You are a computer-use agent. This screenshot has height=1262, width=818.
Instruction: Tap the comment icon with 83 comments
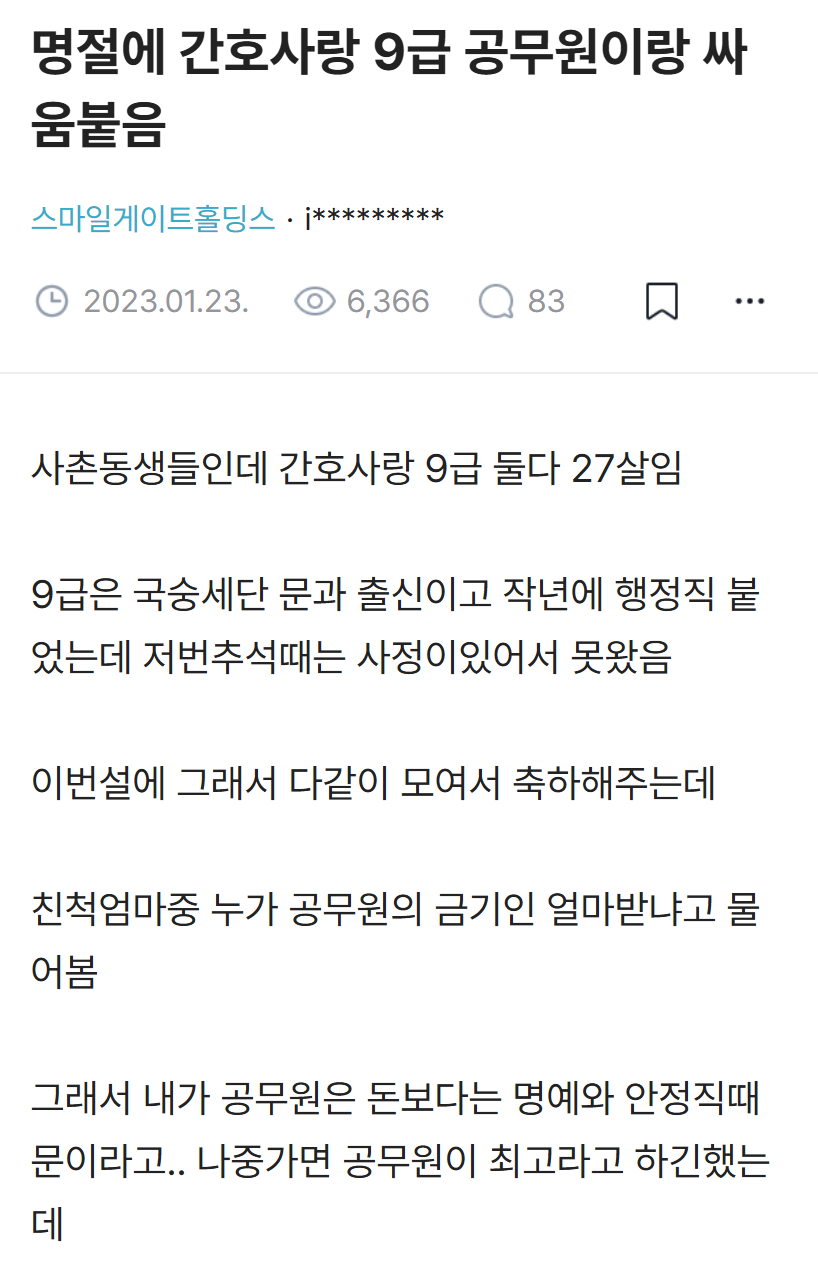click(497, 301)
